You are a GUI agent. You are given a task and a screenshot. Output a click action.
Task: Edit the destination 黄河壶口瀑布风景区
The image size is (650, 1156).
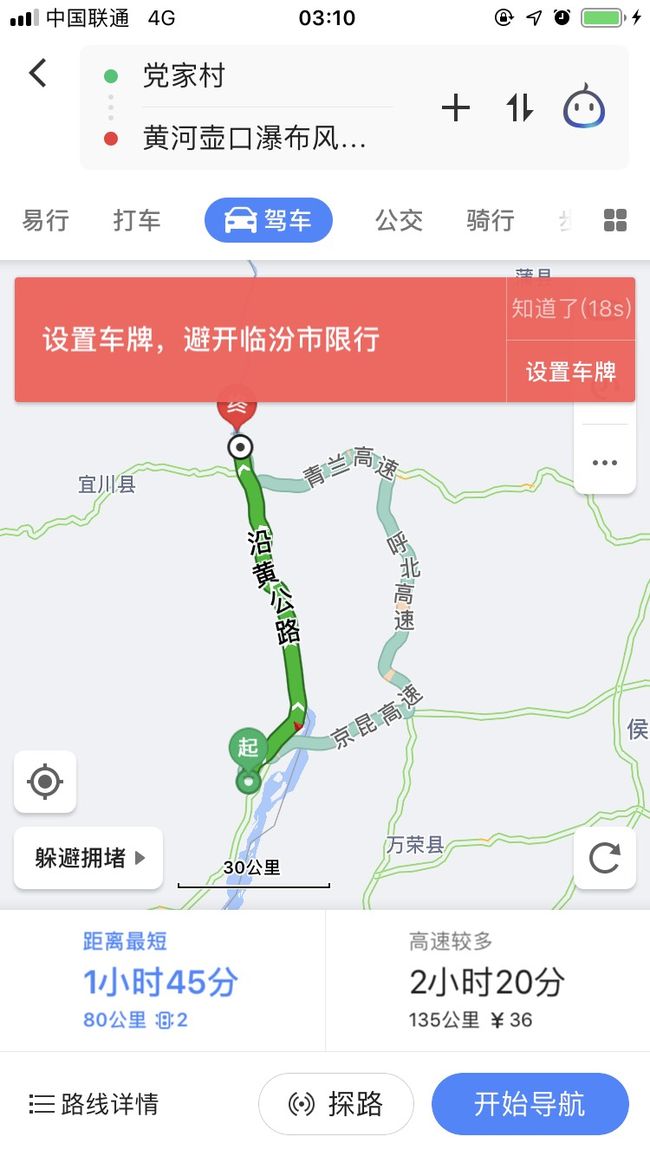pyautogui.click(x=251, y=138)
